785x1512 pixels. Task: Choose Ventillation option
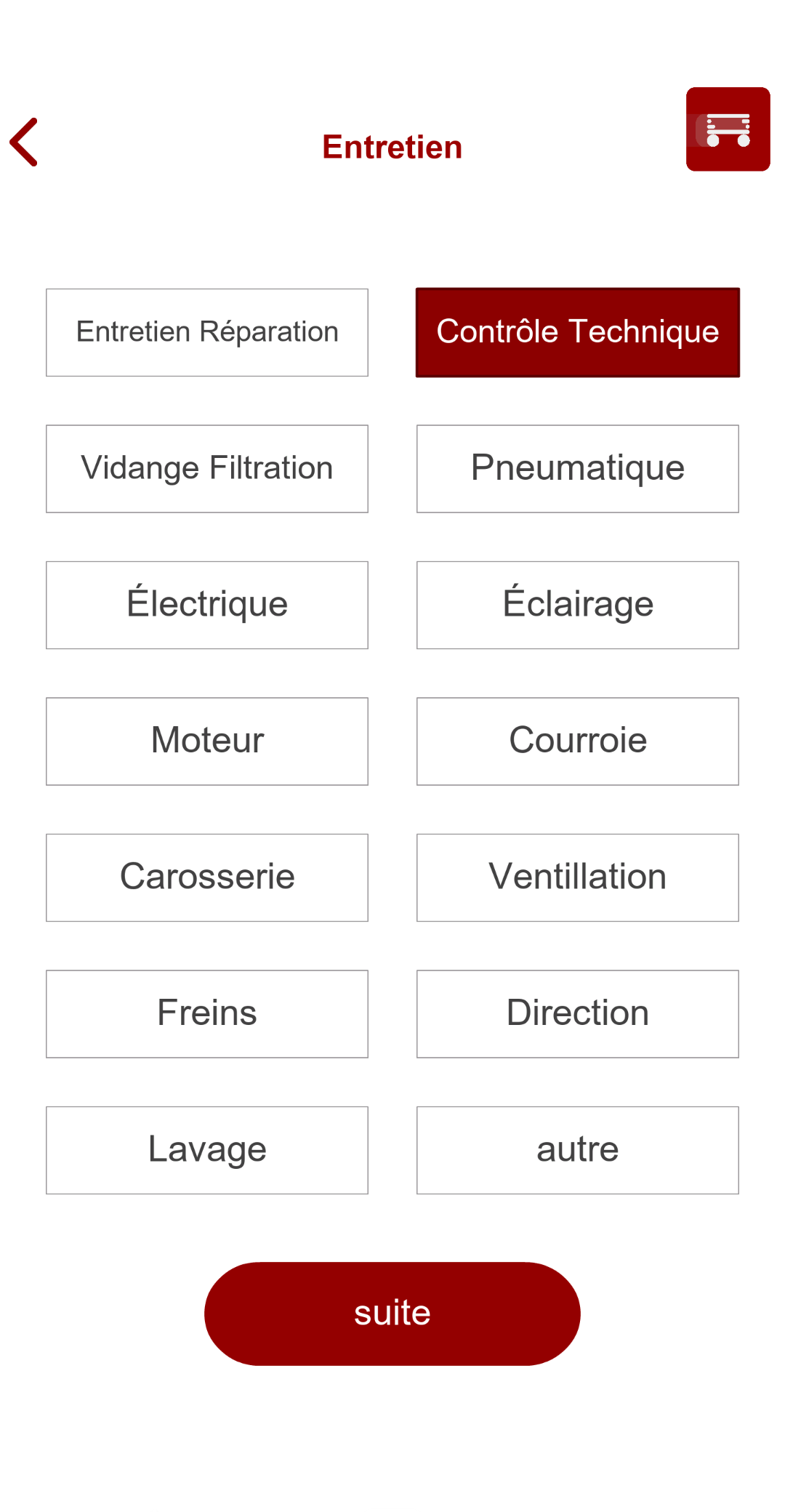coord(578,877)
